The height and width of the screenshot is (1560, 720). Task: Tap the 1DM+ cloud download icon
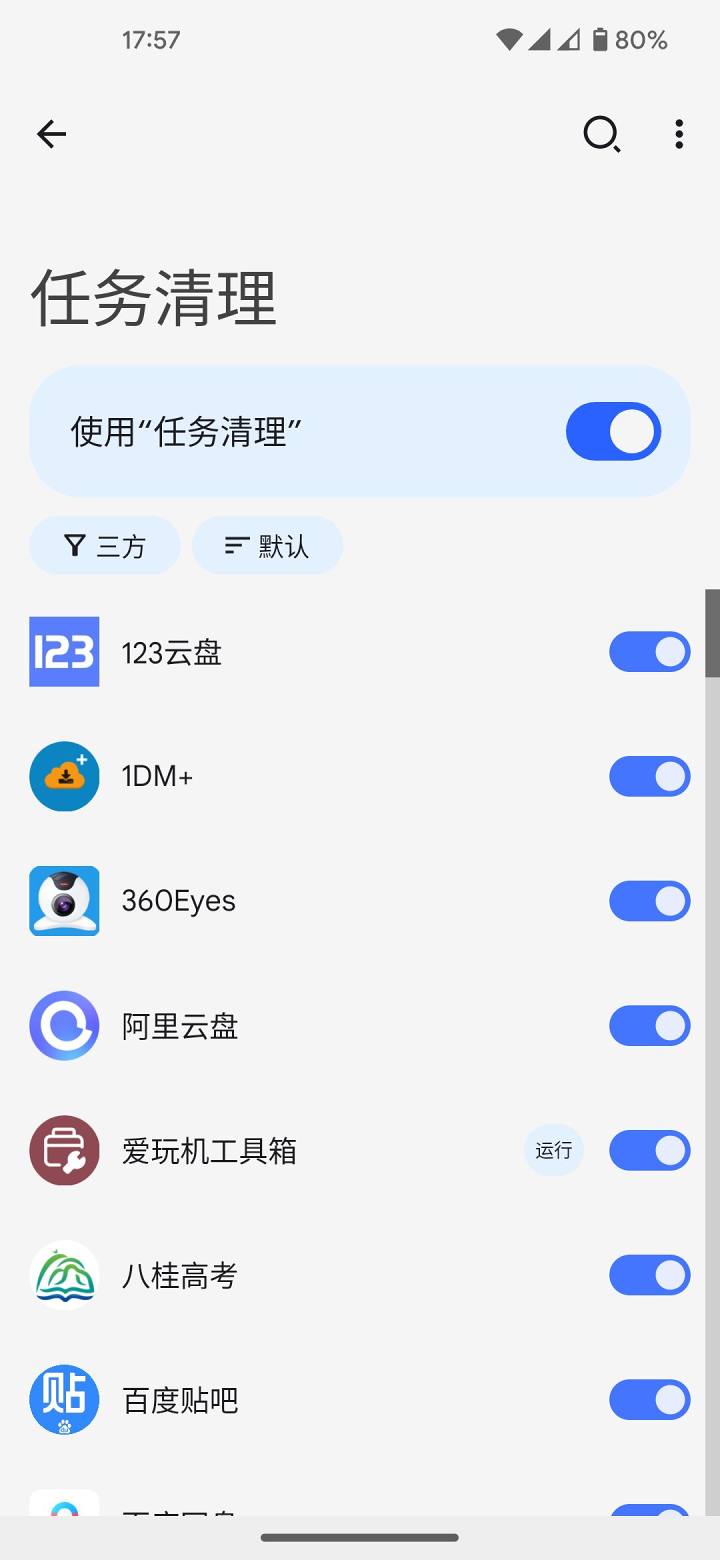pyautogui.click(x=64, y=776)
